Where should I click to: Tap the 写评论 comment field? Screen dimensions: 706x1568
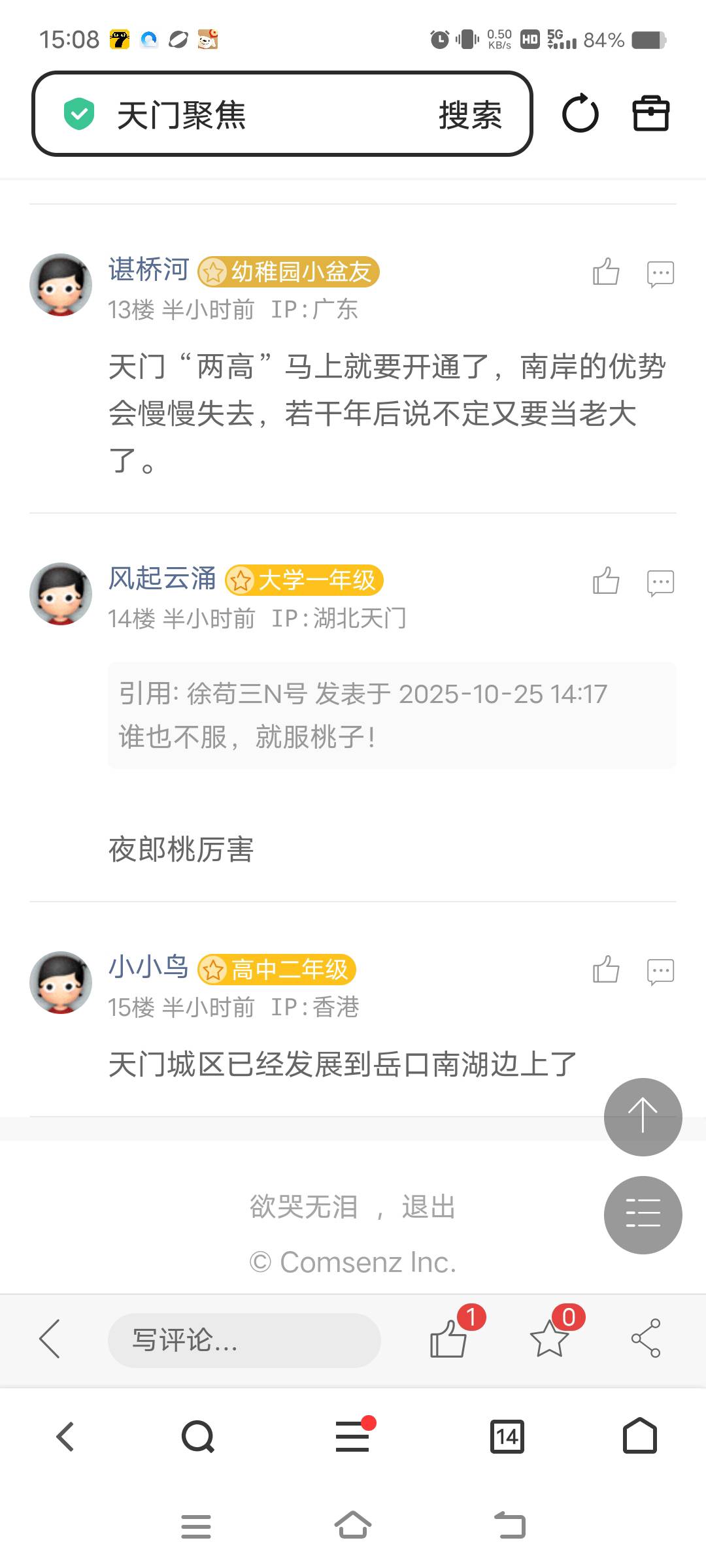(x=244, y=1340)
